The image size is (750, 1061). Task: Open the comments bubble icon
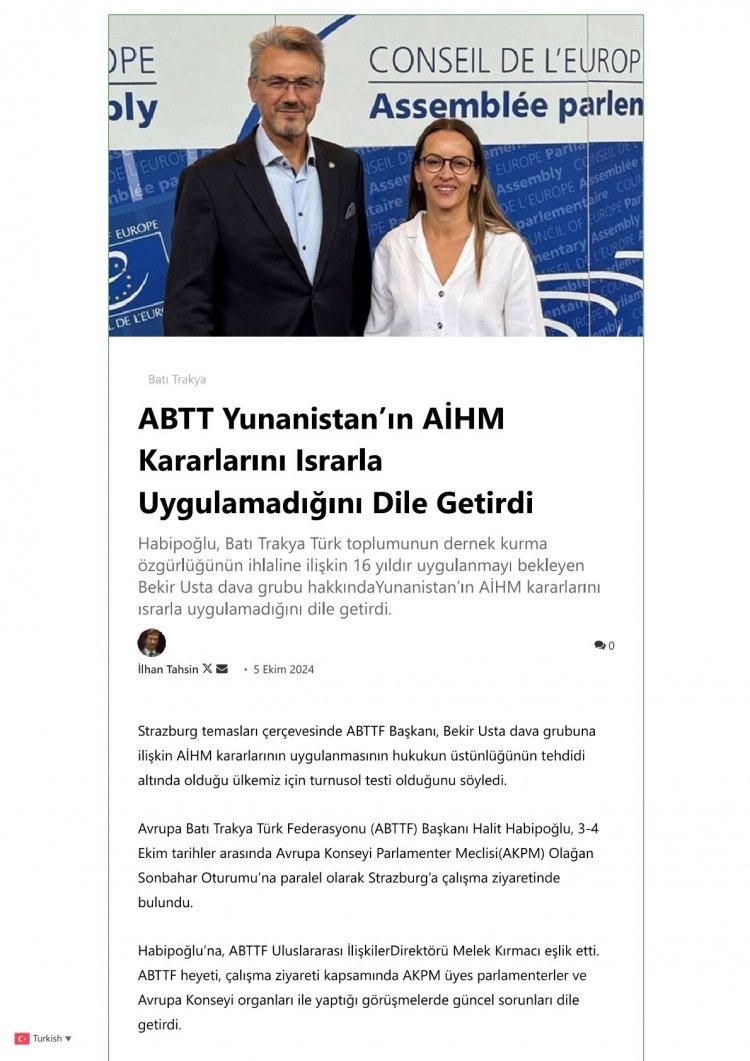pyautogui.click(x=599, y=646)
